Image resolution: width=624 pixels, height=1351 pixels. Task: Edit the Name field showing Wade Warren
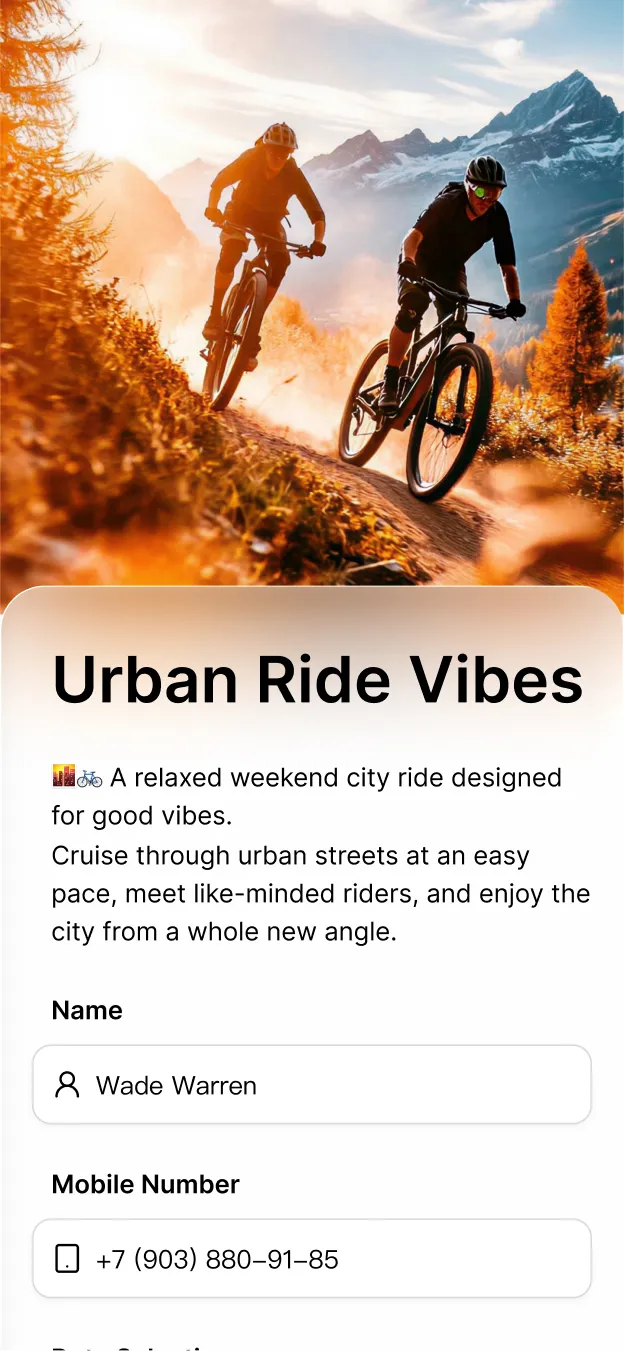pos(312,1085)
